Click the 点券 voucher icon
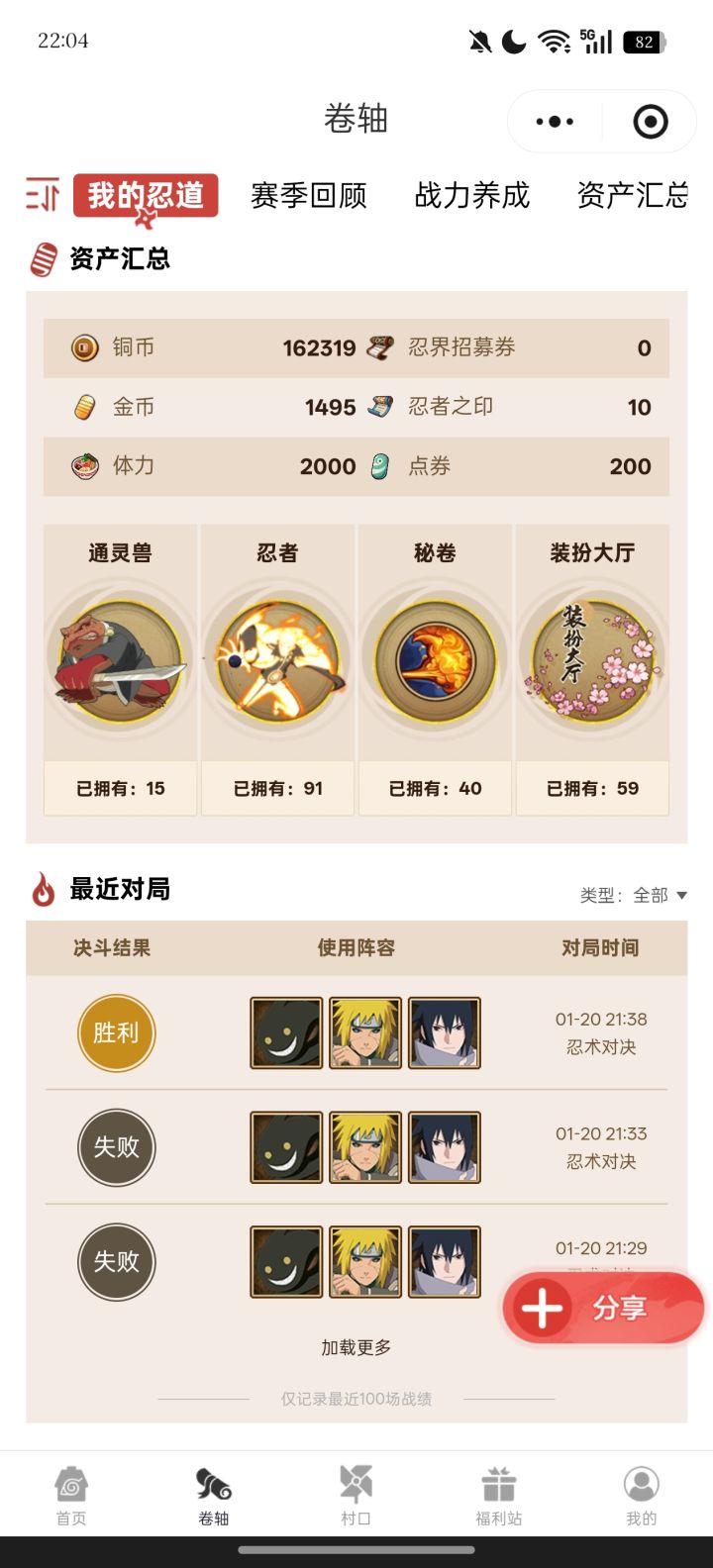The width and height of the screenshot is (713, 1568). 379,466
